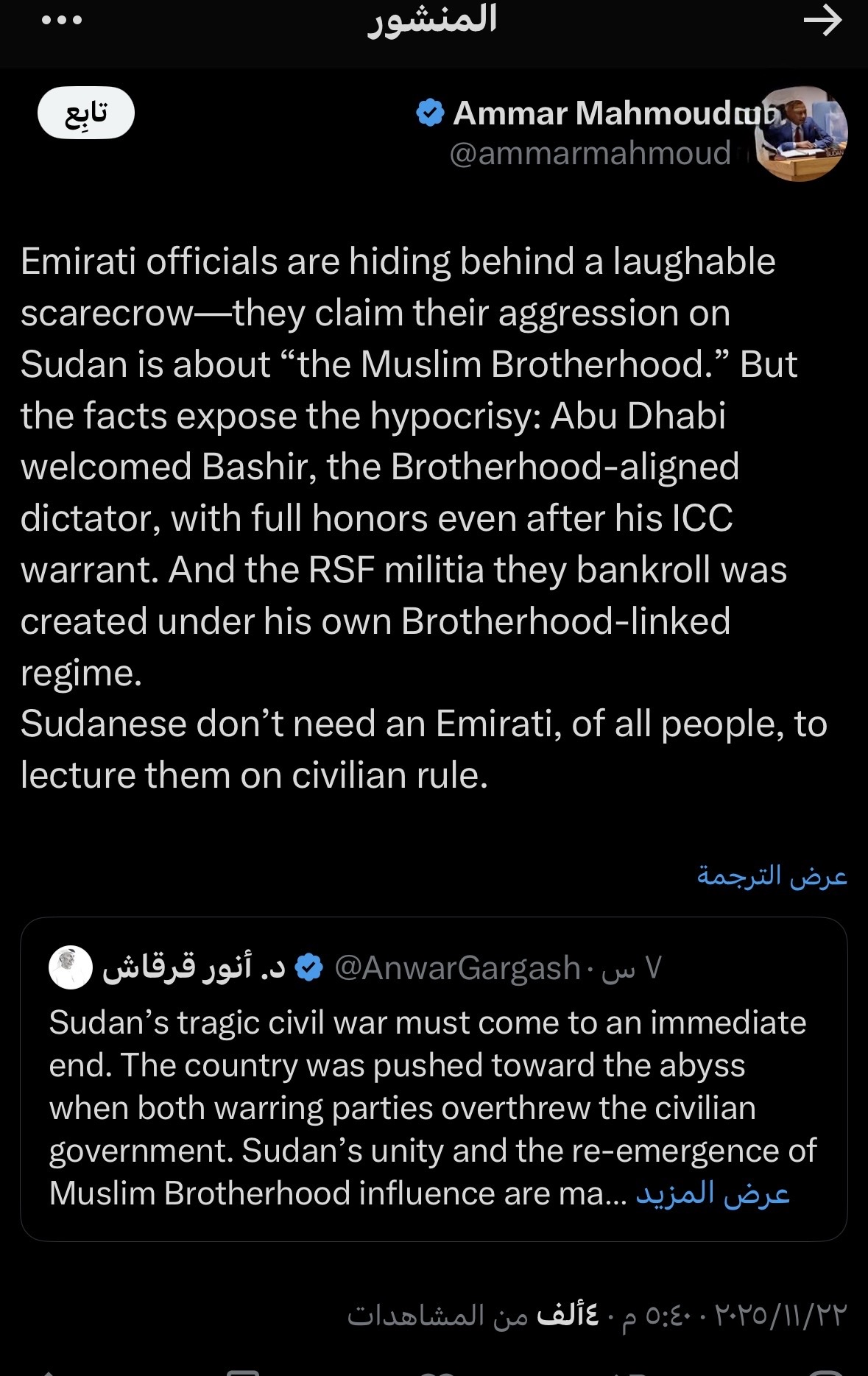Open Anwar Gargash's small avatar
The width and height of the screenshot is (868, 1376).
[x=71, y=968]
